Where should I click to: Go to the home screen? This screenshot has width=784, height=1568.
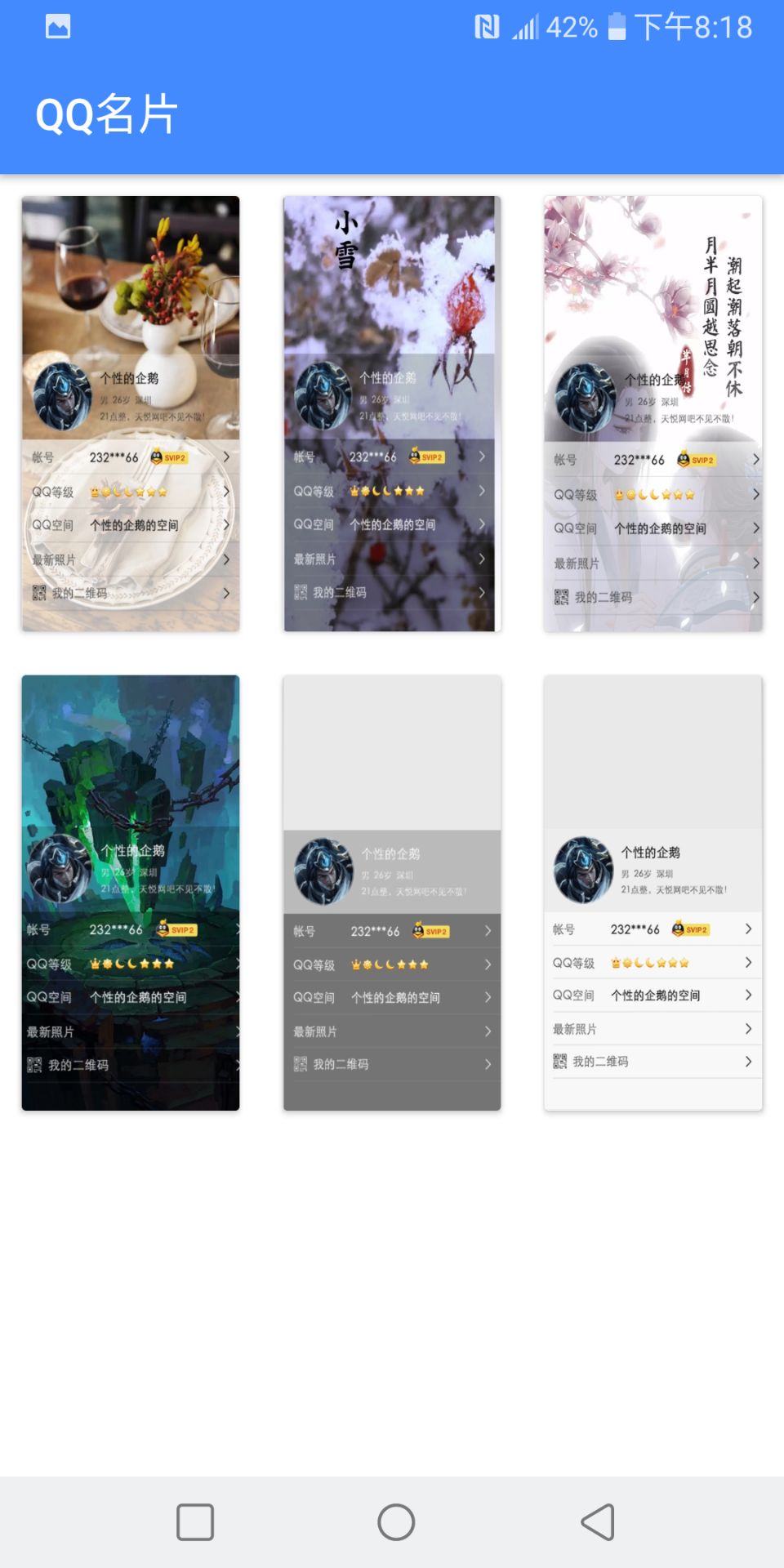(396, 1522)
